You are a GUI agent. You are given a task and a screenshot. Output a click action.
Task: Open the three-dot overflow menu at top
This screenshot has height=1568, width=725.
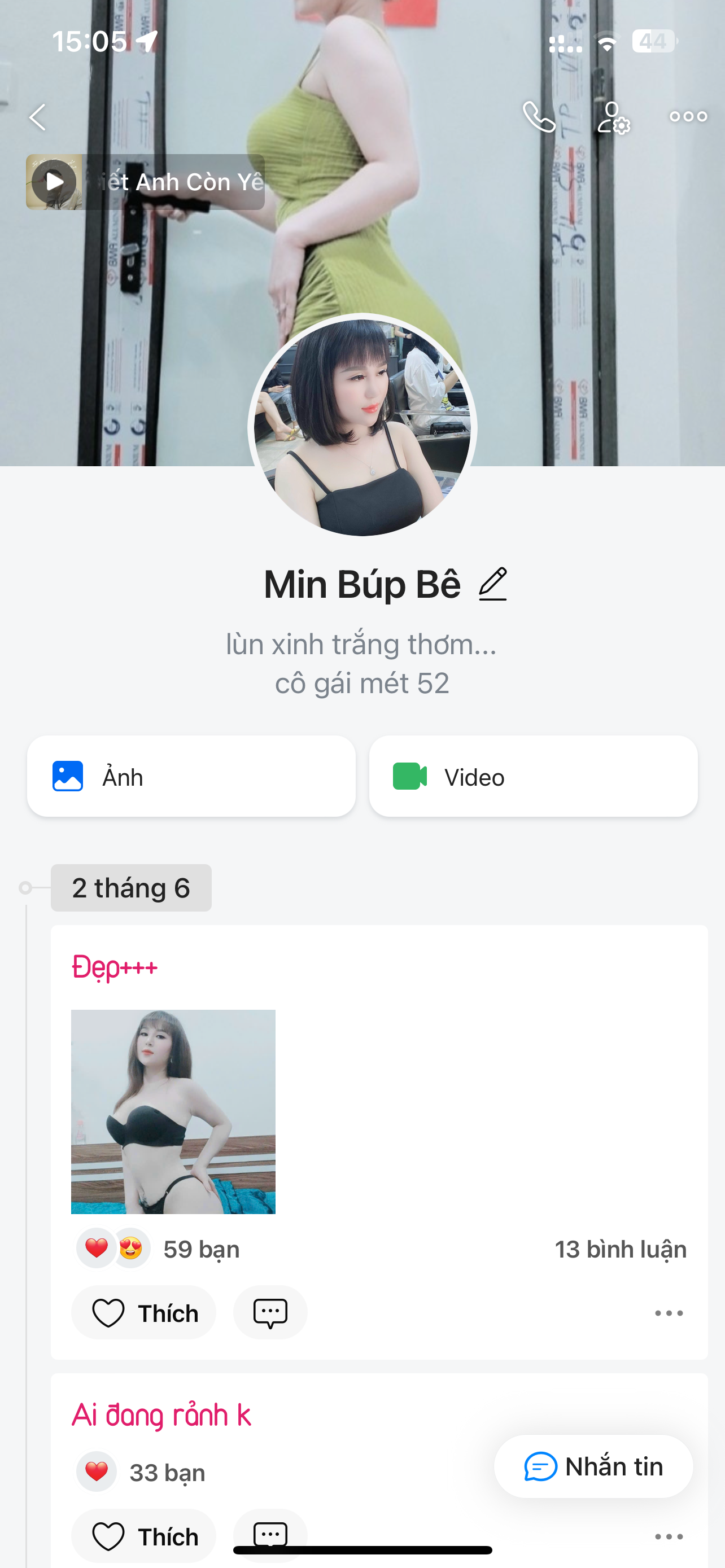click(688, 117)
